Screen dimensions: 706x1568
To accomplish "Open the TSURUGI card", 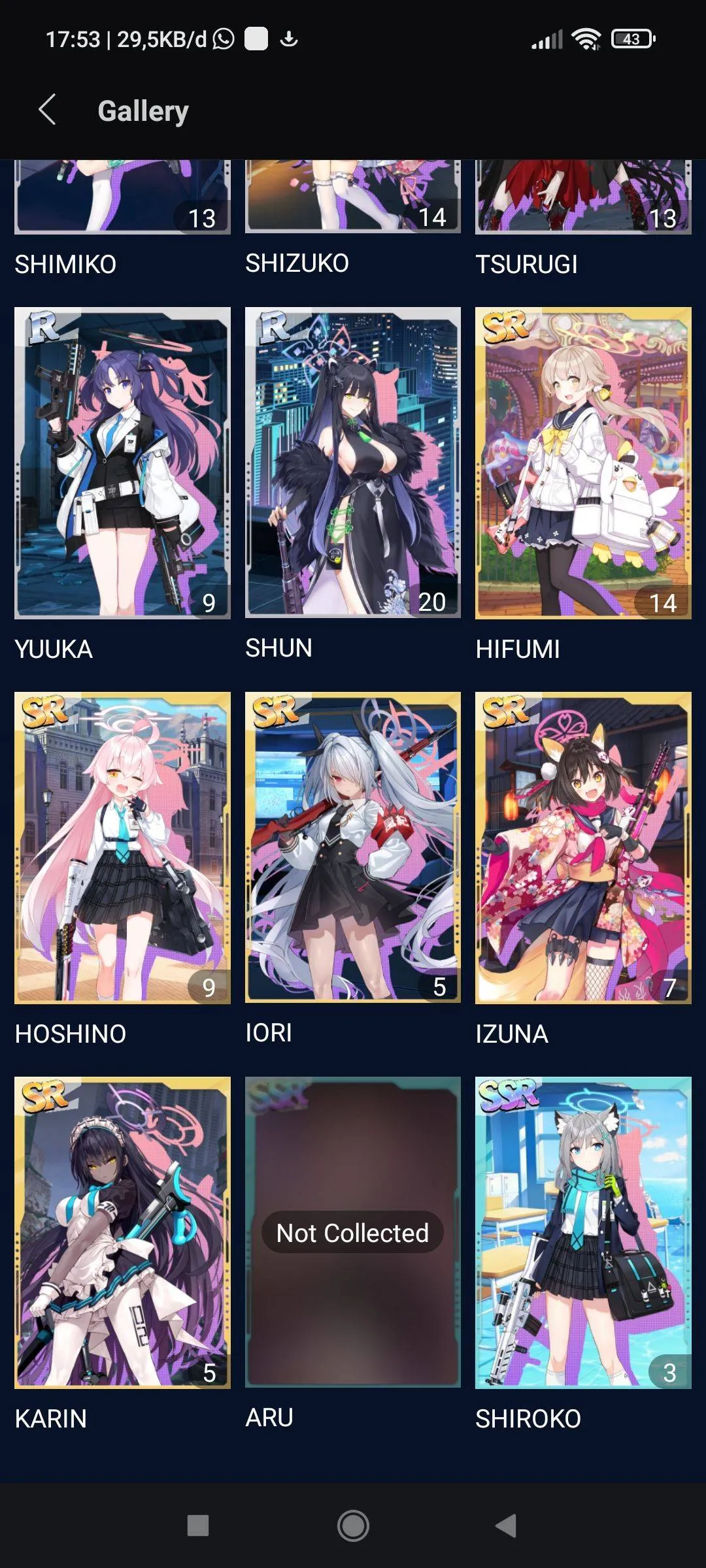I will (x=582, y=197).
